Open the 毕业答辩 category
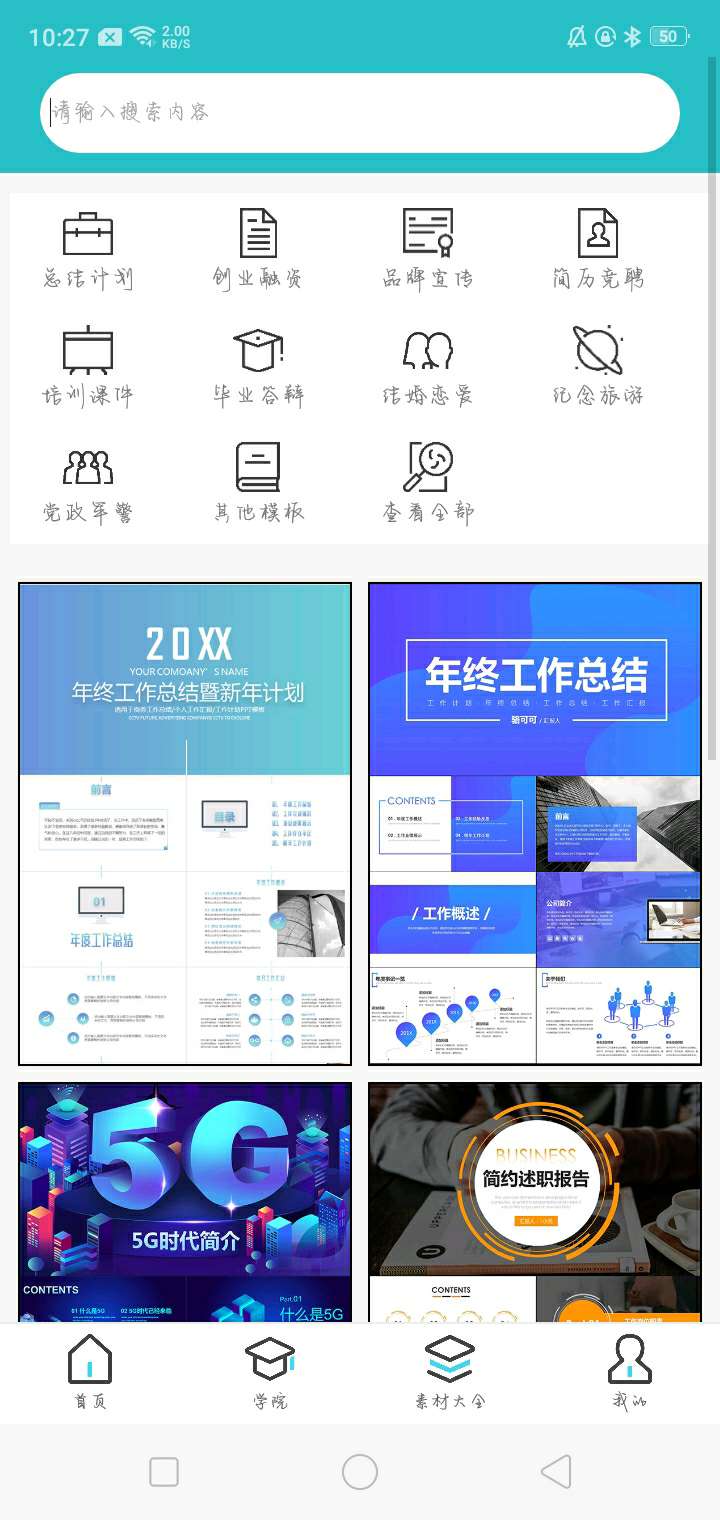Viewport: 720px width, 1520px height. point(258,368)
